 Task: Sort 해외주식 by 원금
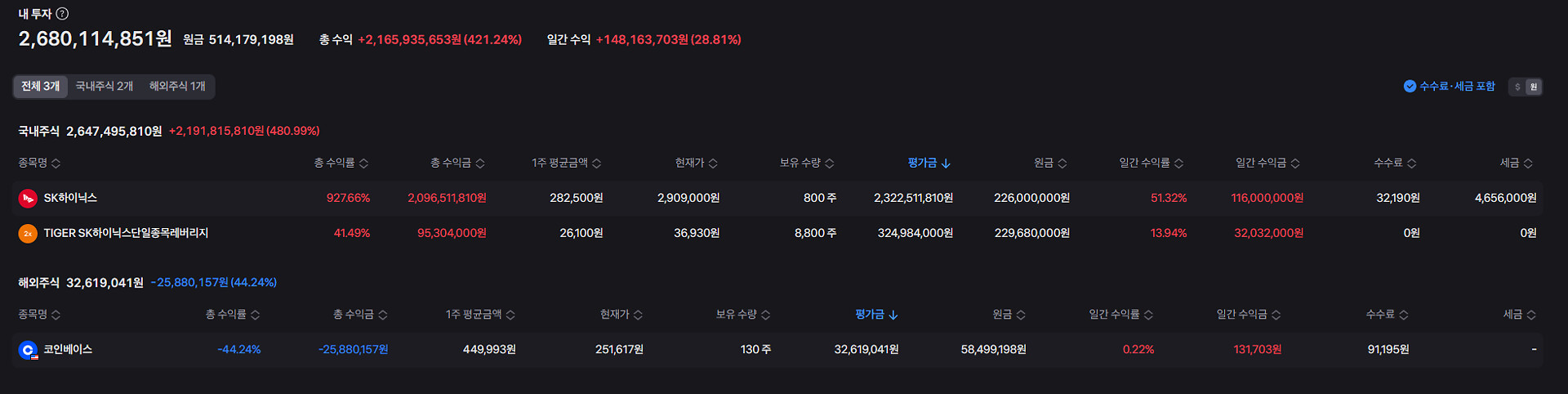(x=1009, y=314)
